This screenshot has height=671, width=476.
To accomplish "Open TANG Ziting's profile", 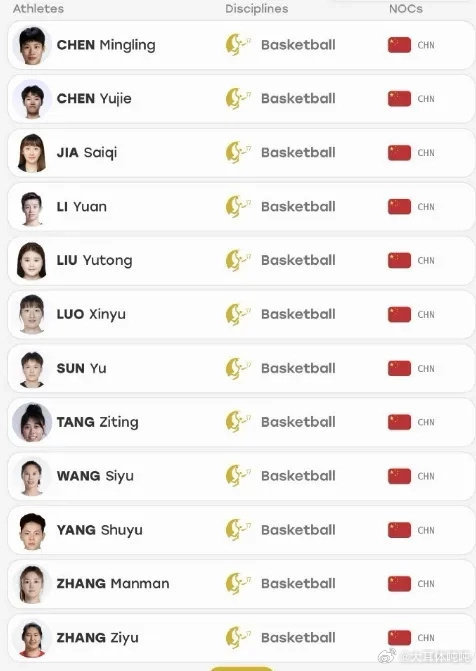I will [241, 422].
